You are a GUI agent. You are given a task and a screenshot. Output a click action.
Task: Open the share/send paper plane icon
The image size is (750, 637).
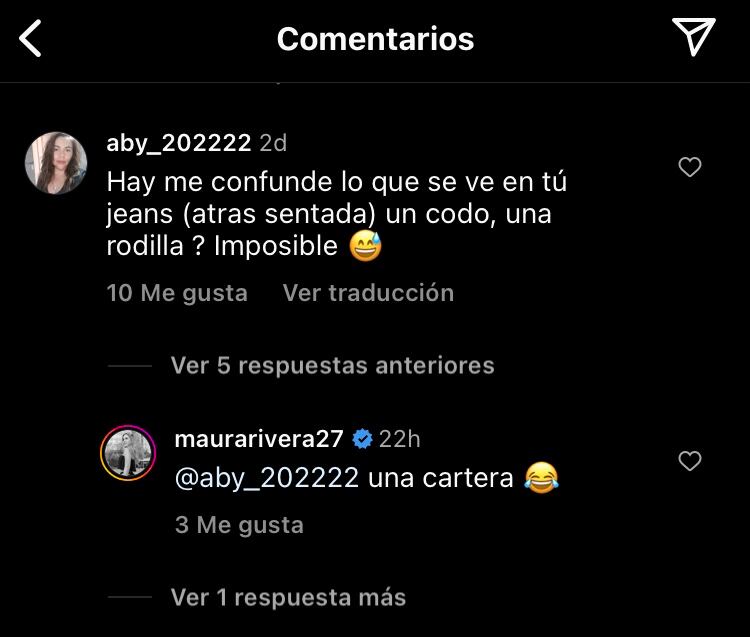click(693, 37)
